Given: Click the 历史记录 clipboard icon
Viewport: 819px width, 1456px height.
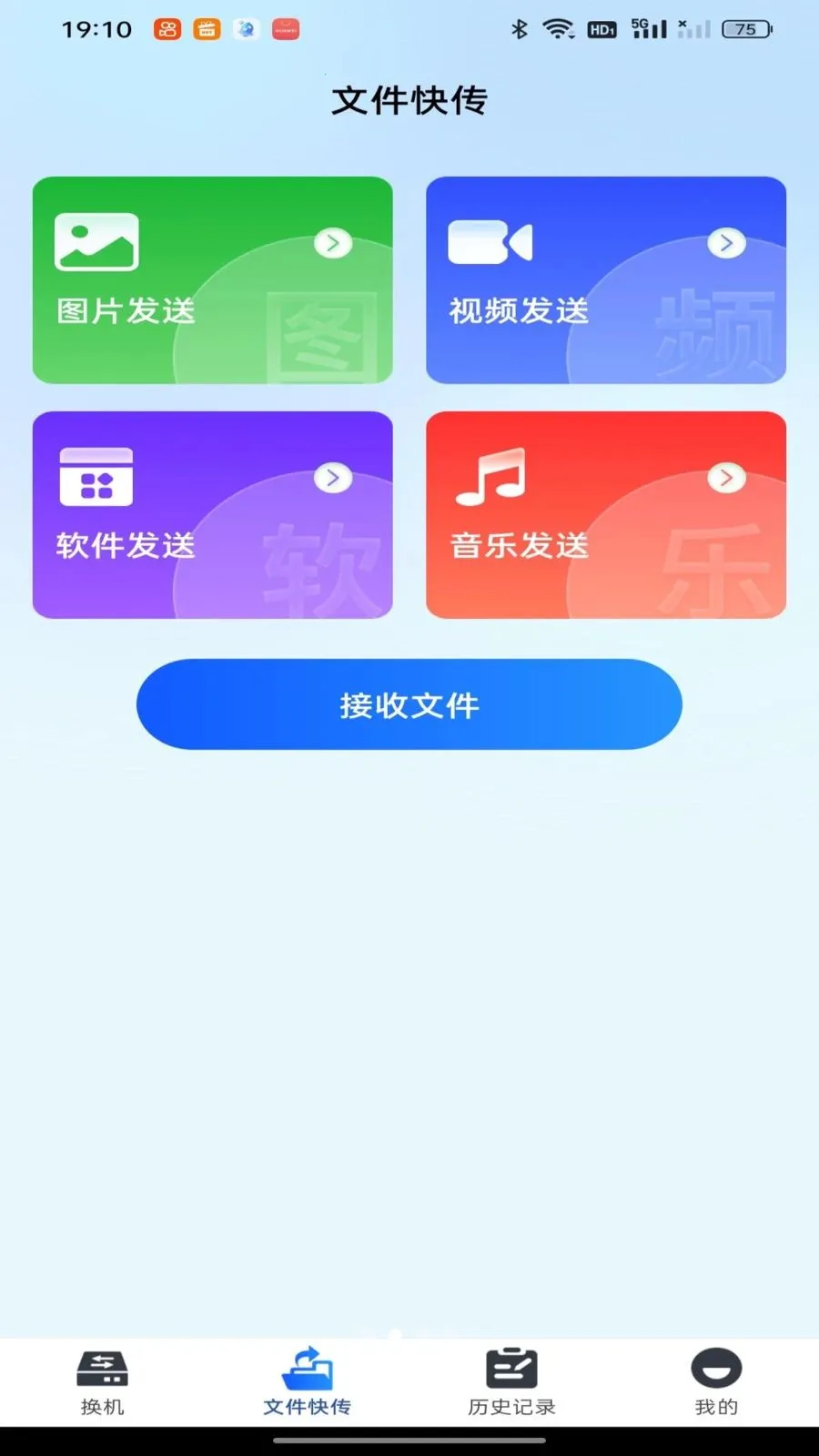Looking at the screenshot, I should (511, 1367).
